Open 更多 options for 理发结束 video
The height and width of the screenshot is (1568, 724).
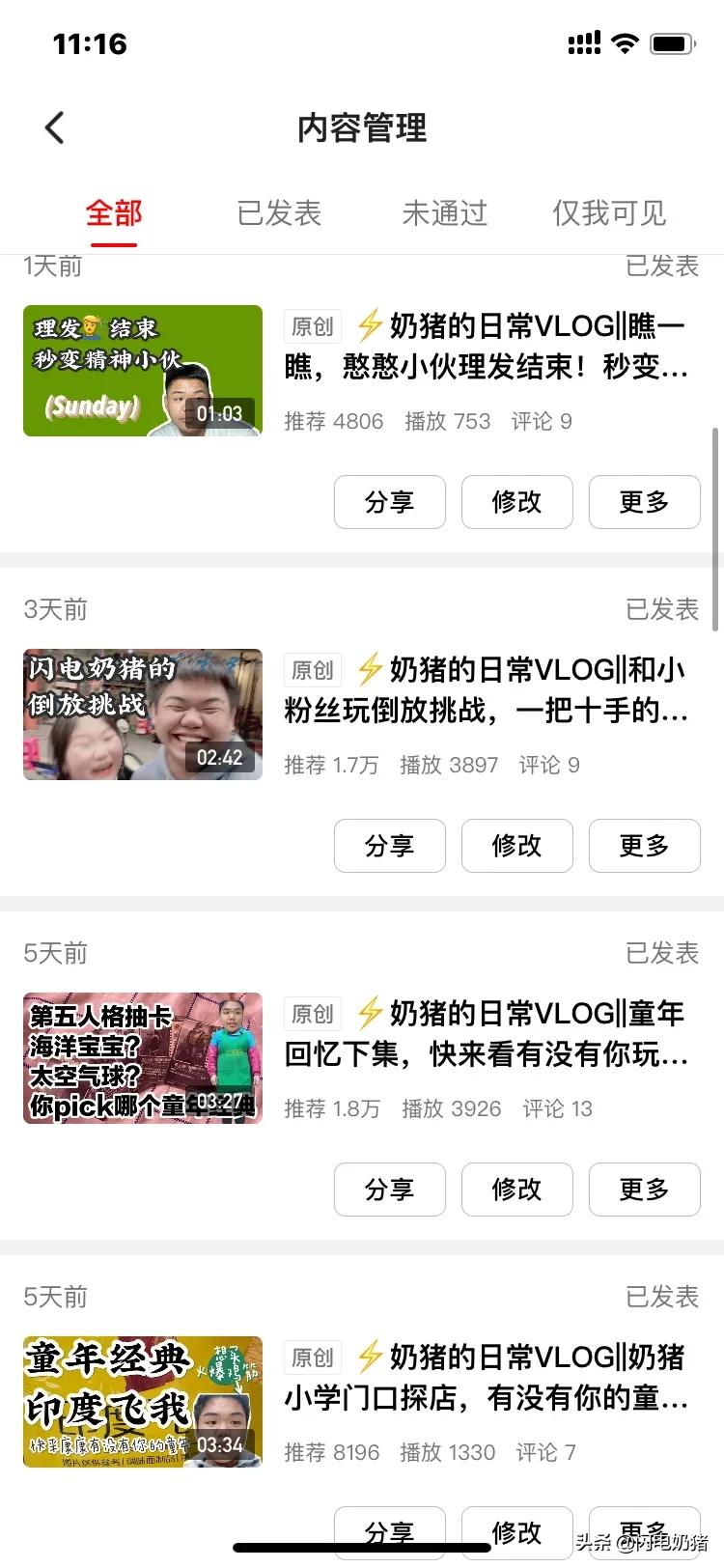[x=644, y=502]
